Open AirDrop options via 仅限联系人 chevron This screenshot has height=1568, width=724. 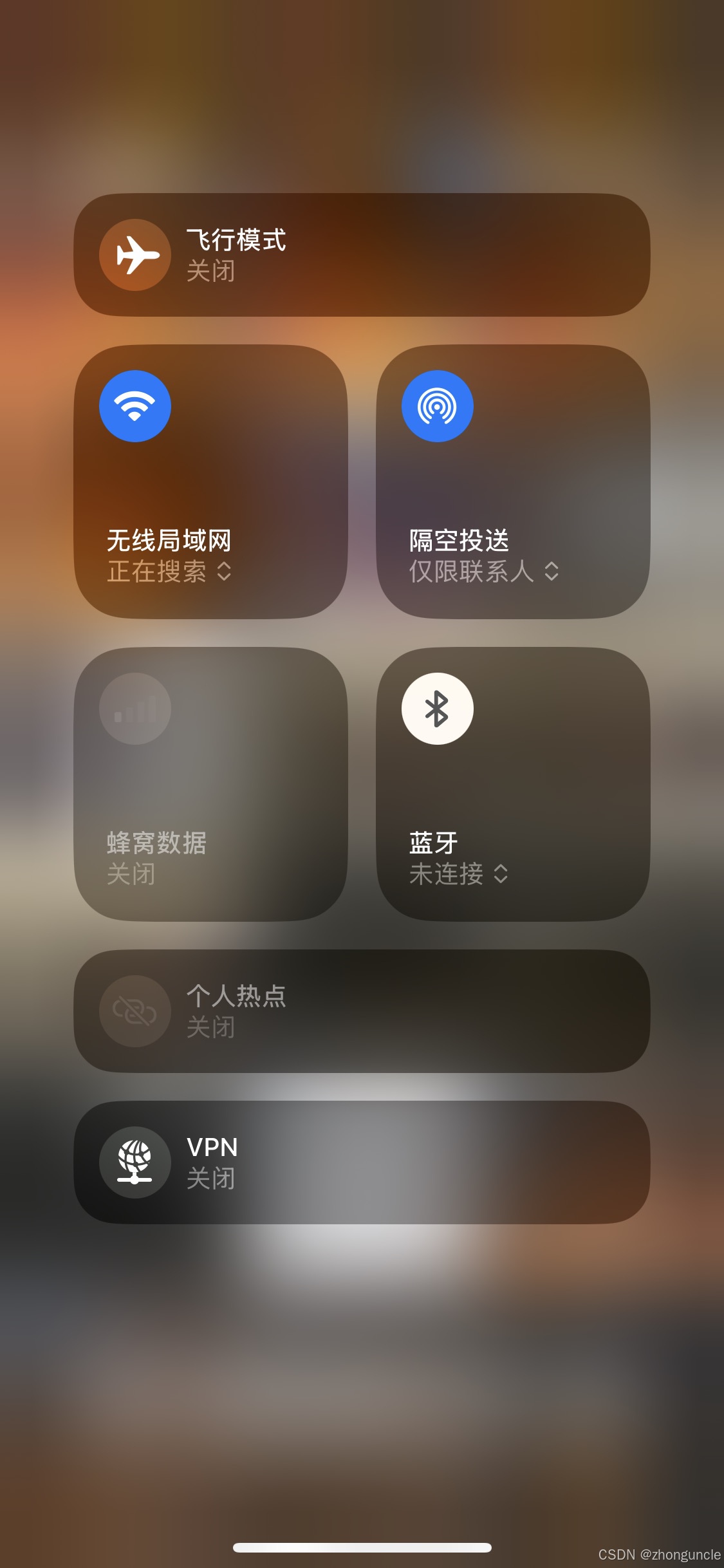552,572
